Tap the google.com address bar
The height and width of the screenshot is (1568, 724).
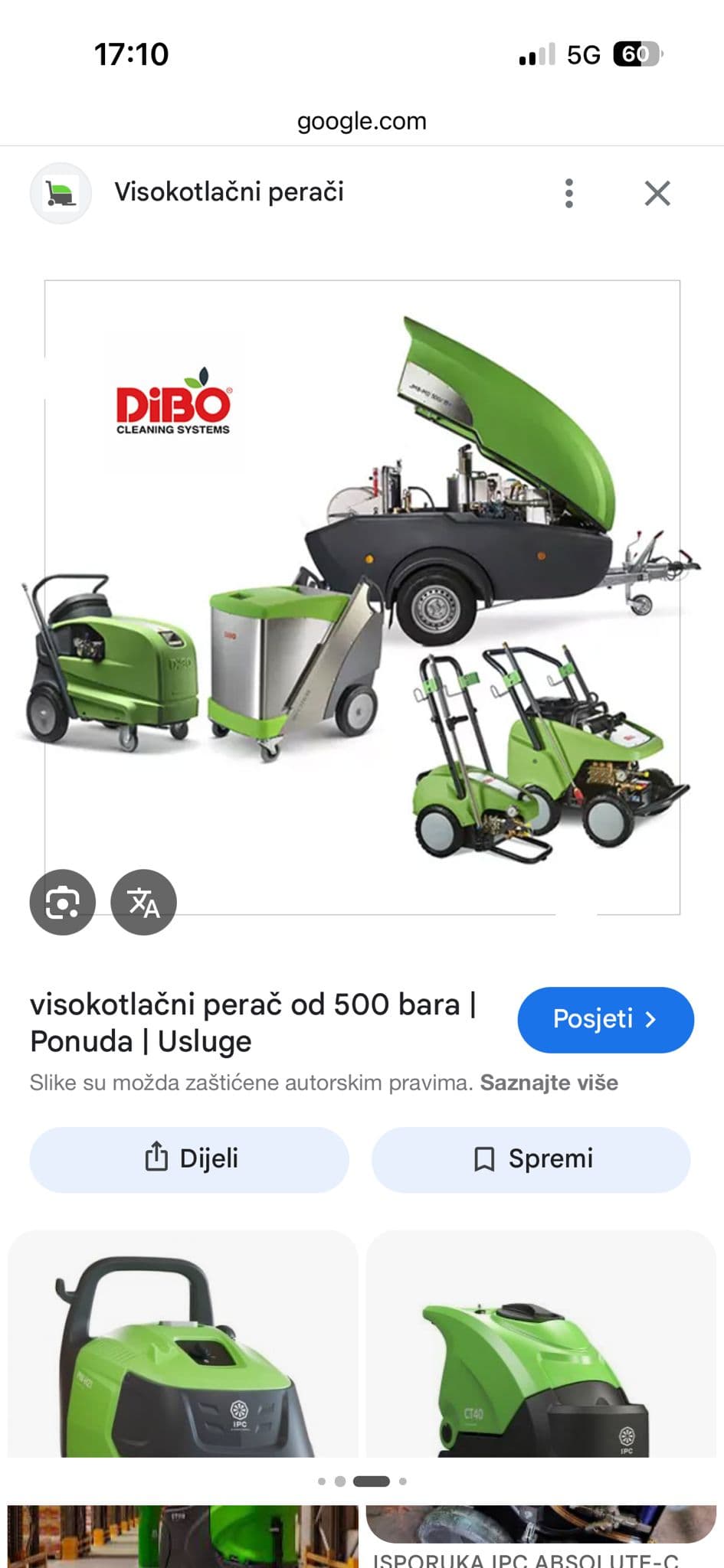(x=362, y=119)
